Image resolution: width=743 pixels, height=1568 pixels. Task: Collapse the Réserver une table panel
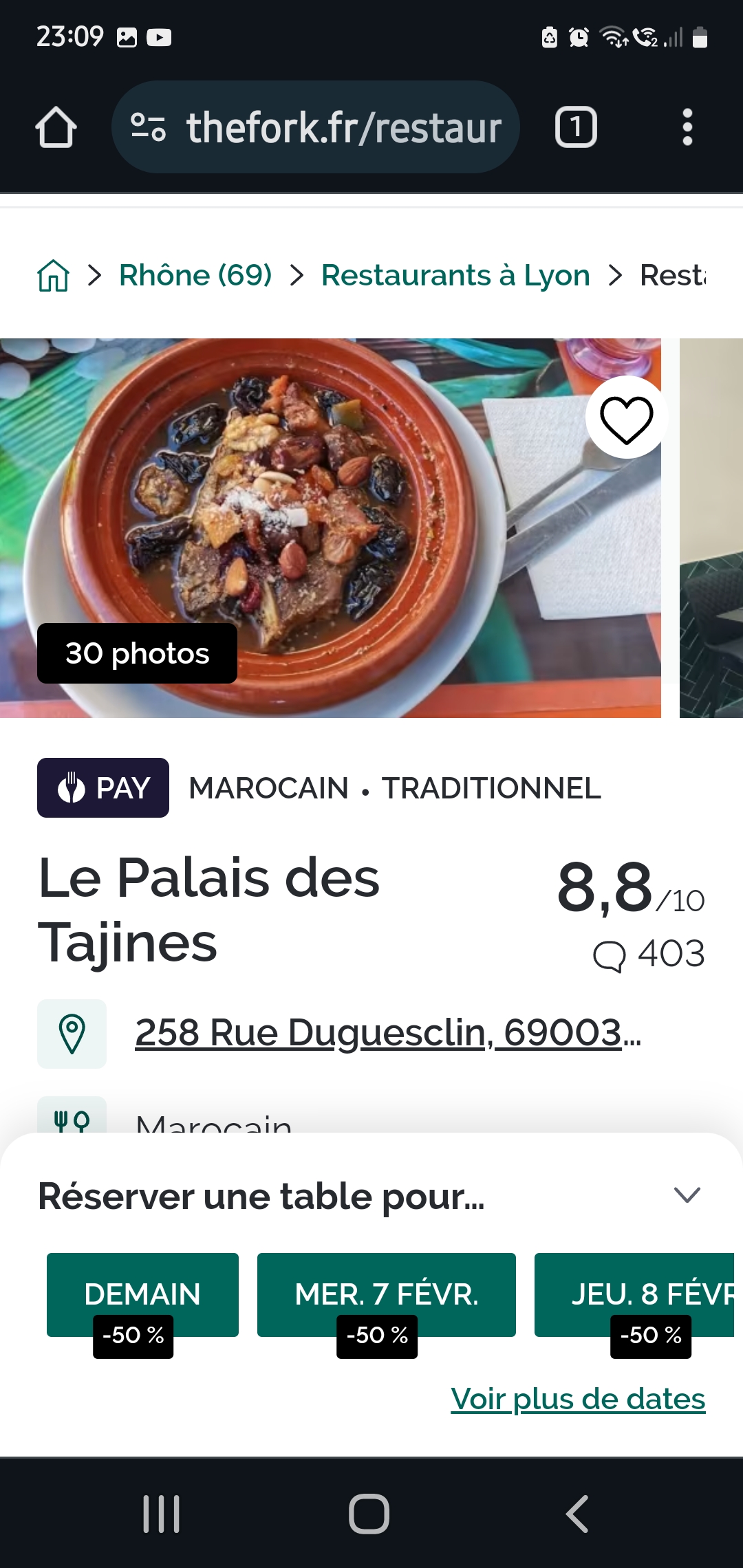click(687, 1195)
